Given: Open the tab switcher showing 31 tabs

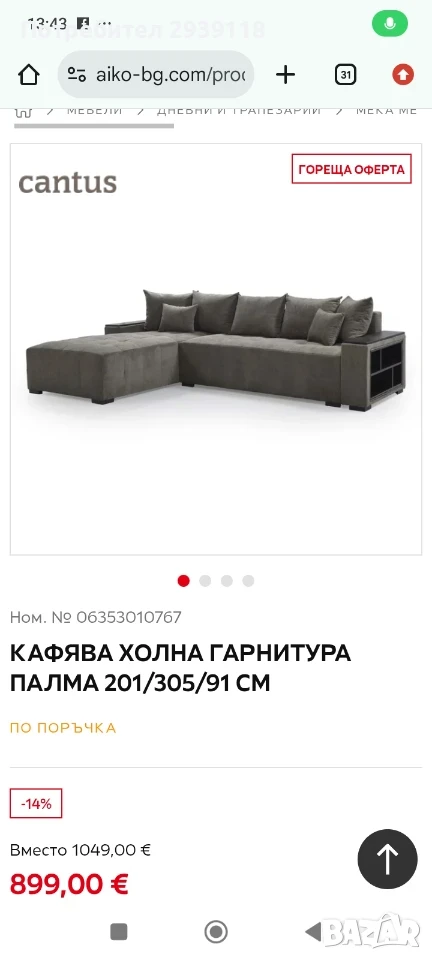Looking at the screenshot, I should [x=345, y=75].
